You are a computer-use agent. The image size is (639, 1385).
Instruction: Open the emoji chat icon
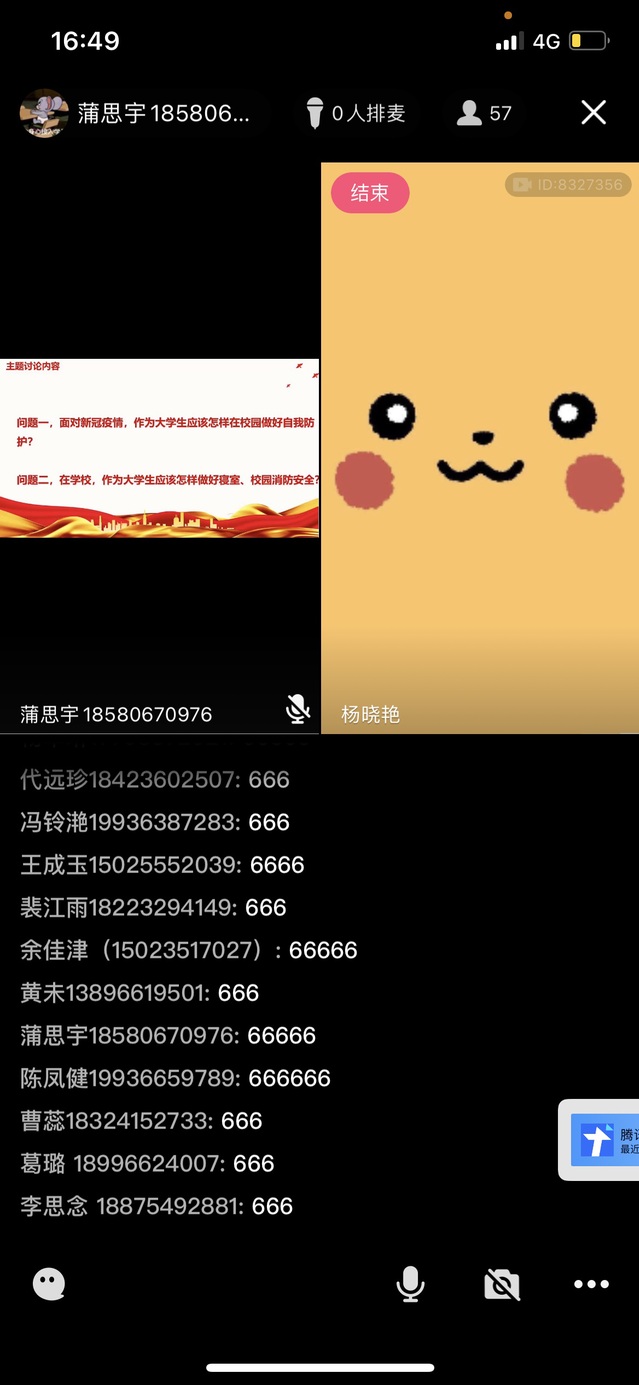tap(49, 1284)
